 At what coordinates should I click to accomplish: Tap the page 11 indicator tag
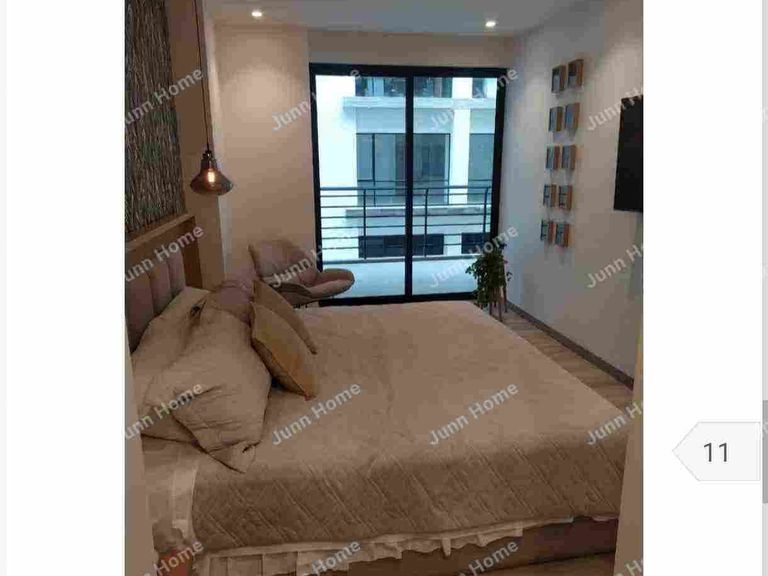pos(717,452)
